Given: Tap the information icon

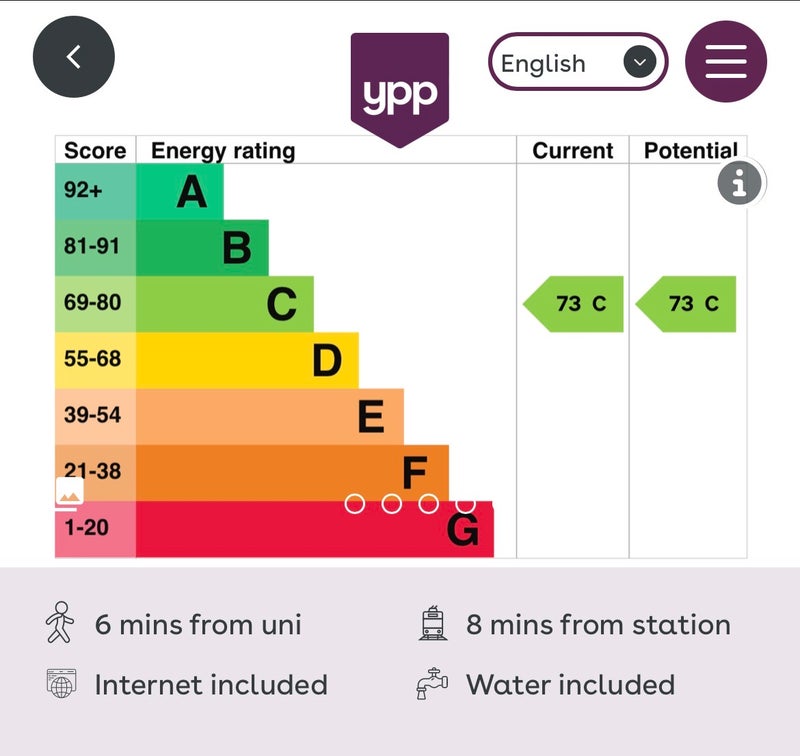Looking at the screenshot, I should (x=740, y=183).
